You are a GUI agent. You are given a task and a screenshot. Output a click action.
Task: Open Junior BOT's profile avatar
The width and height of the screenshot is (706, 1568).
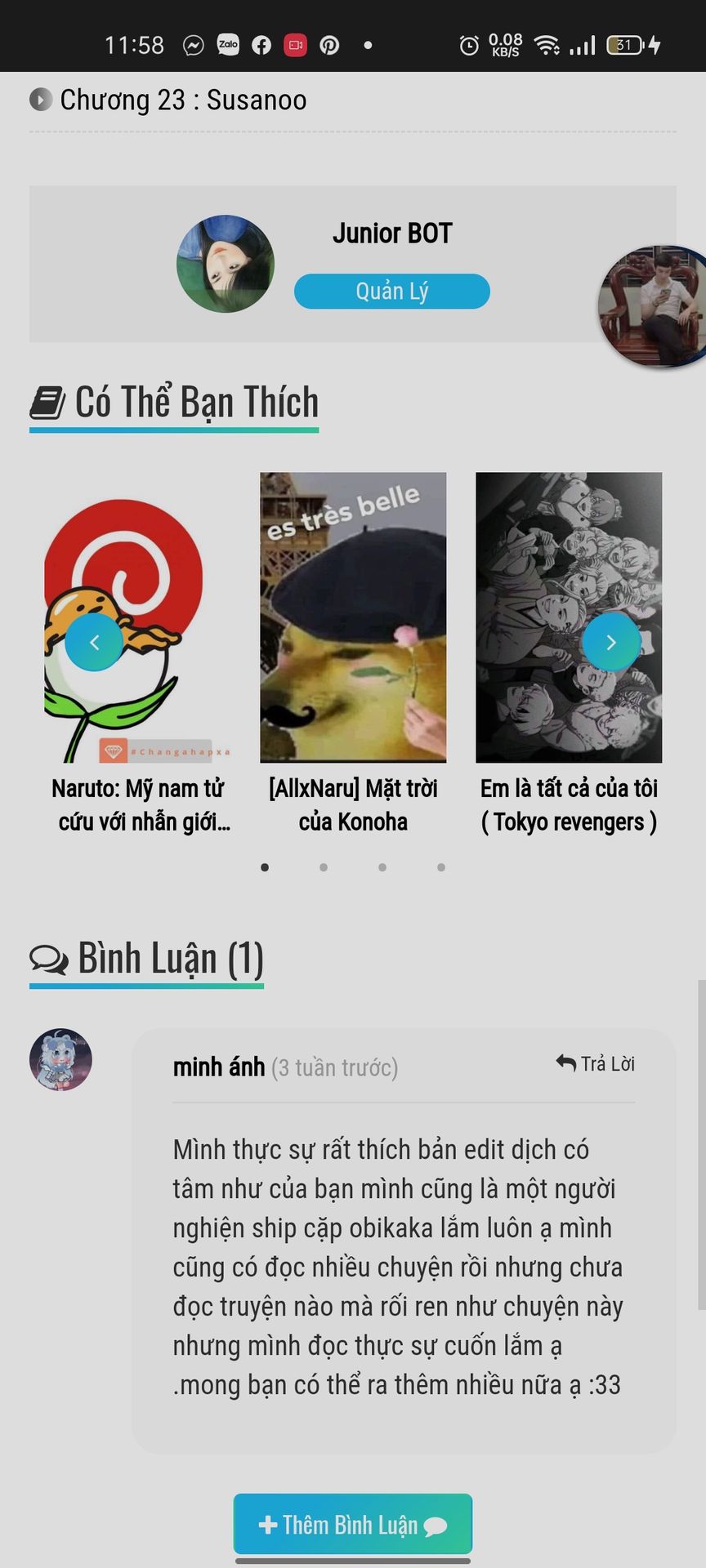pos(226,264)
